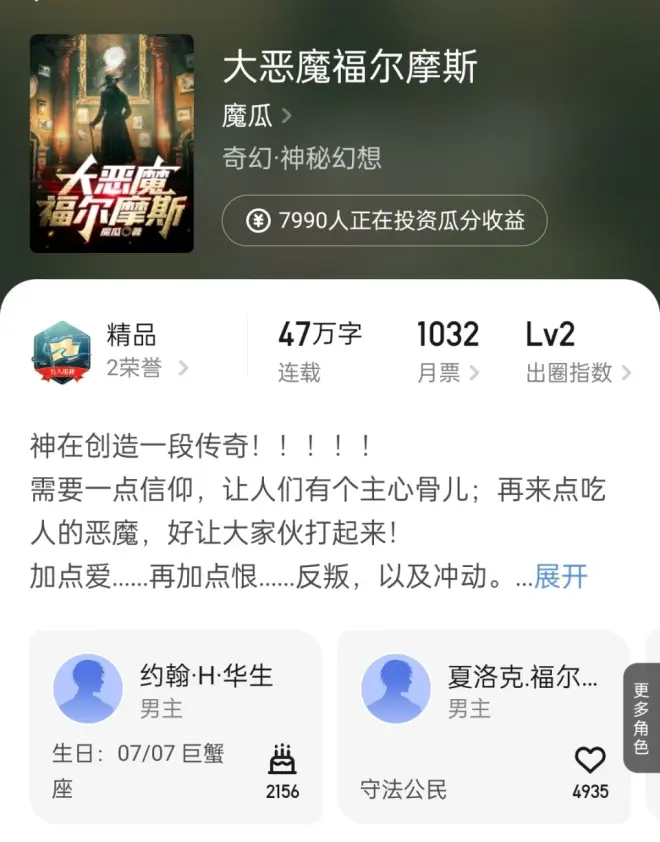The image size is (660, 842).
Task: Open the 月票 monthly tickets details
Action: (x=447, y=351)
